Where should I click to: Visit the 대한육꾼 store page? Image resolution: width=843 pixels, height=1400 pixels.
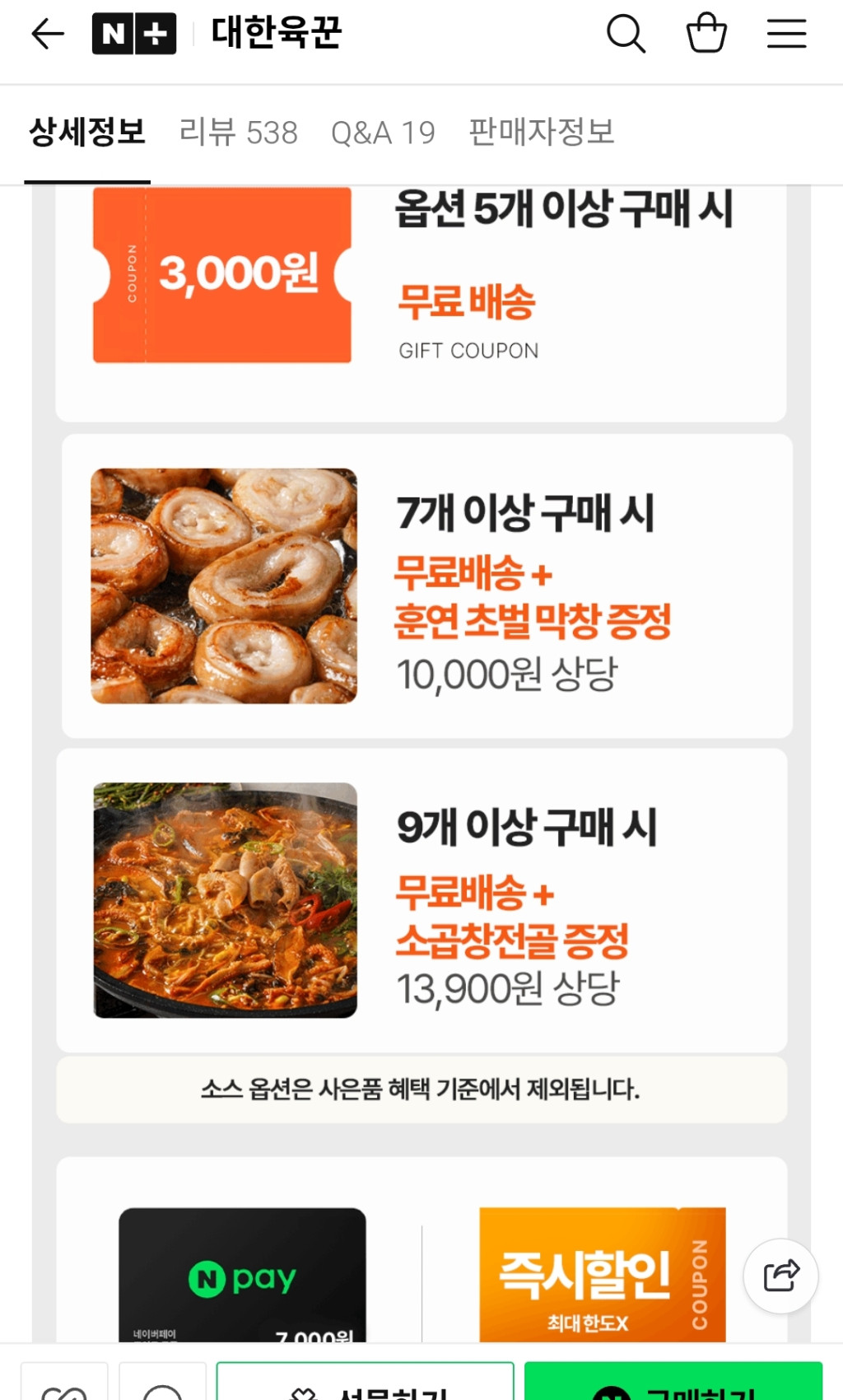[276, 33]
